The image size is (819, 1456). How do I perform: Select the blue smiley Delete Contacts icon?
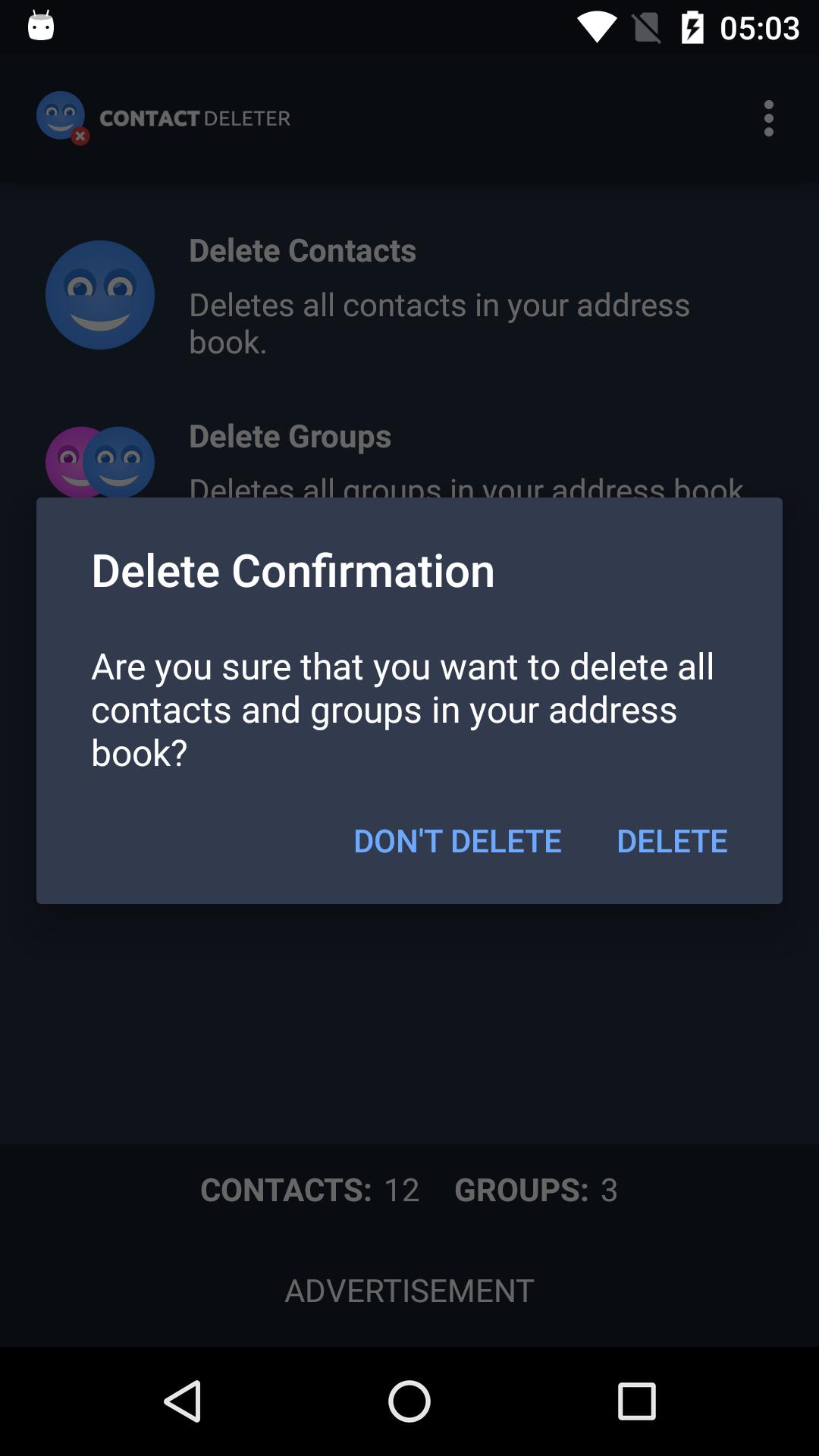[99, 295]
